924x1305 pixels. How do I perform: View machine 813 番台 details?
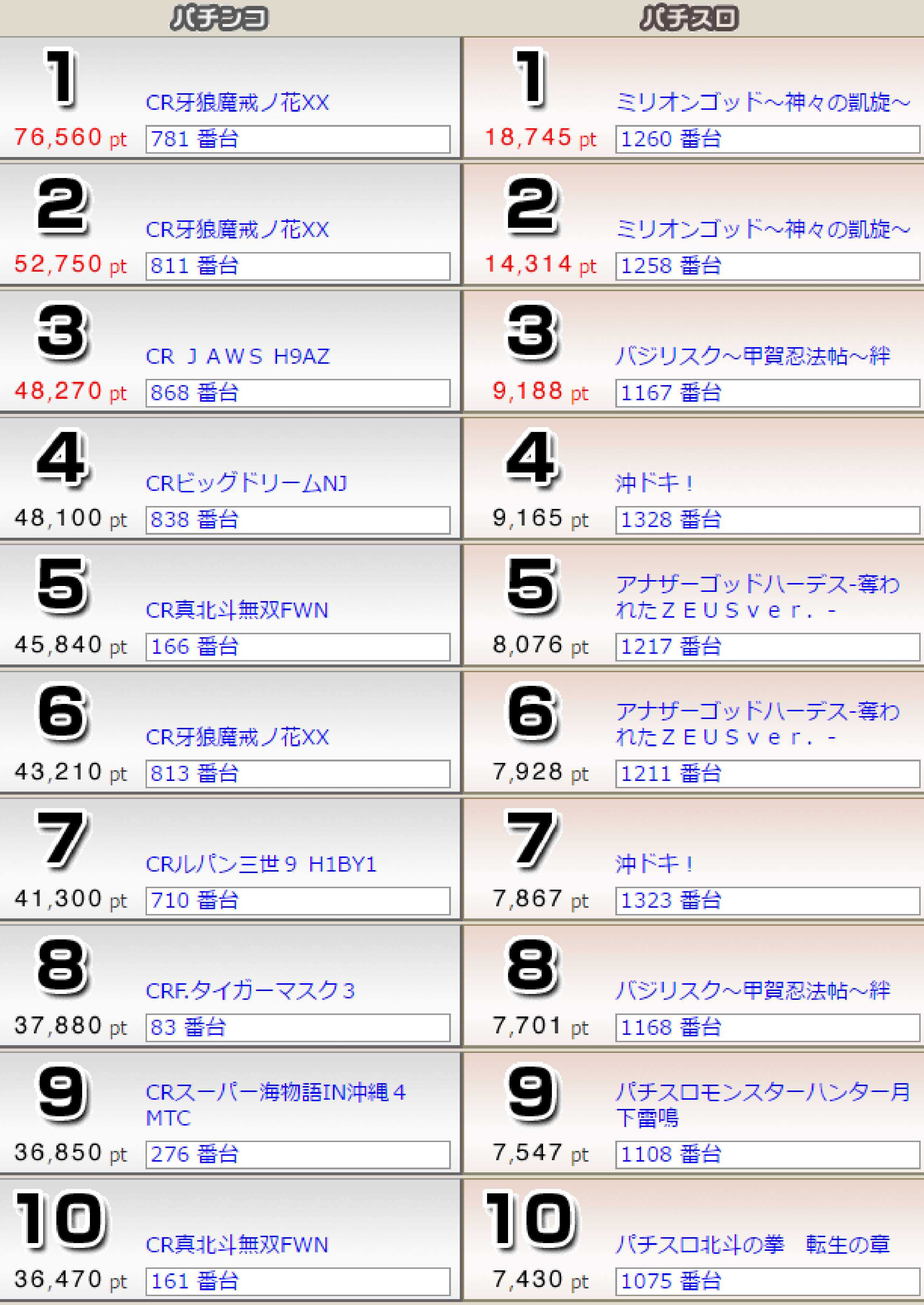point(194,774)
